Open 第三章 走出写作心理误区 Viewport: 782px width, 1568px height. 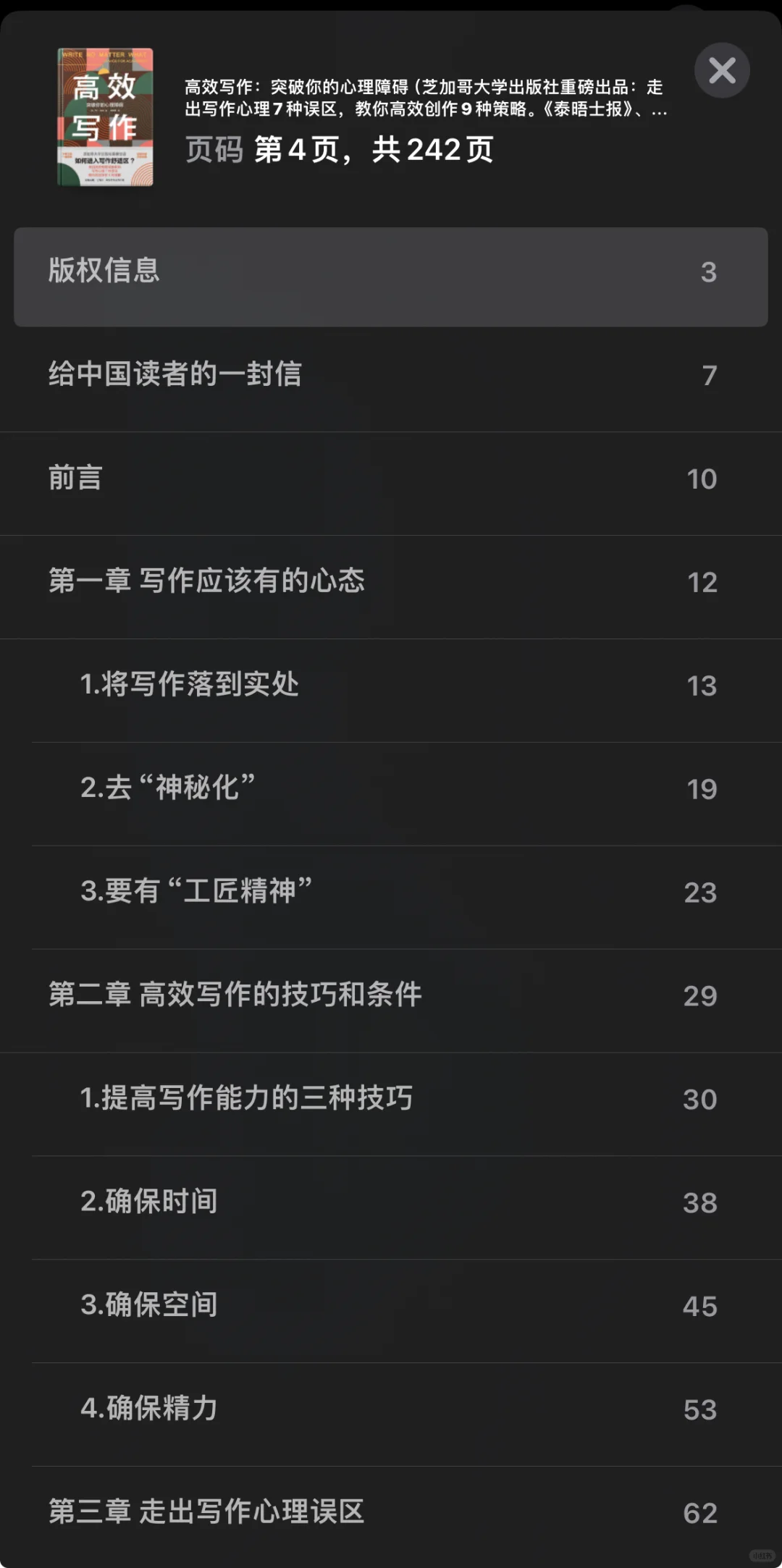[391, 1512]
